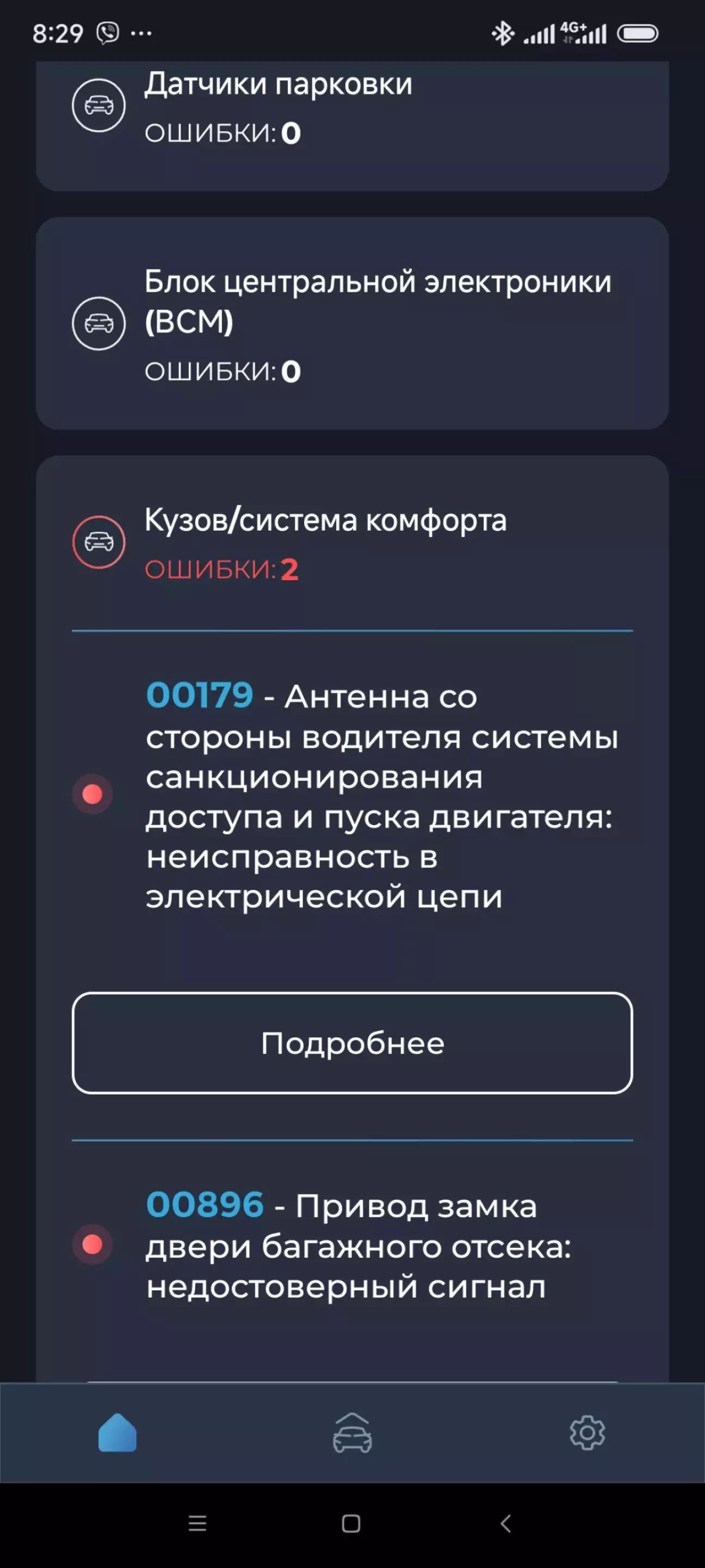The height and width of the screenshot is (1568, 705).
Task: Collapse the Кузов/система комфорта section
Action: pos(352,542)
